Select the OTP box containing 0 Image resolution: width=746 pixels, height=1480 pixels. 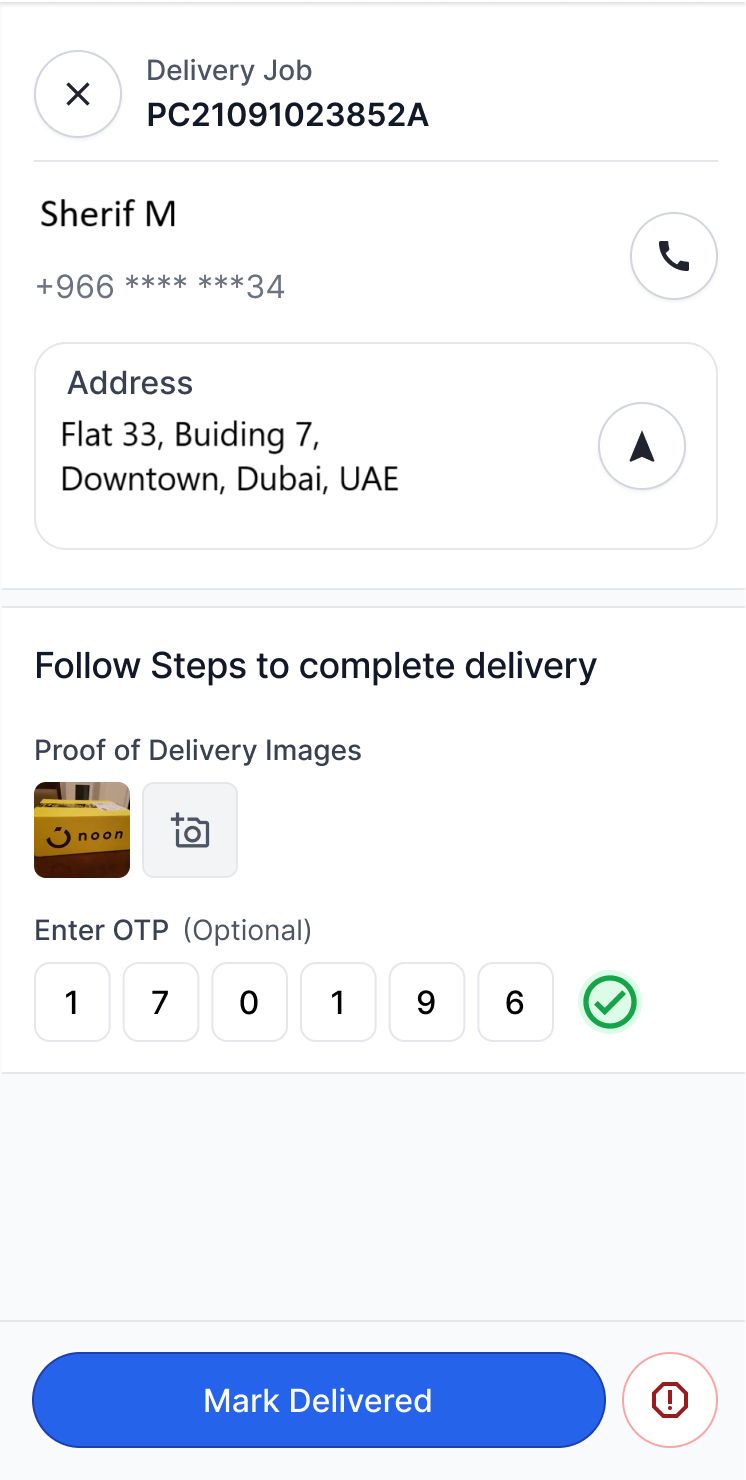[x=250, y=1002]
